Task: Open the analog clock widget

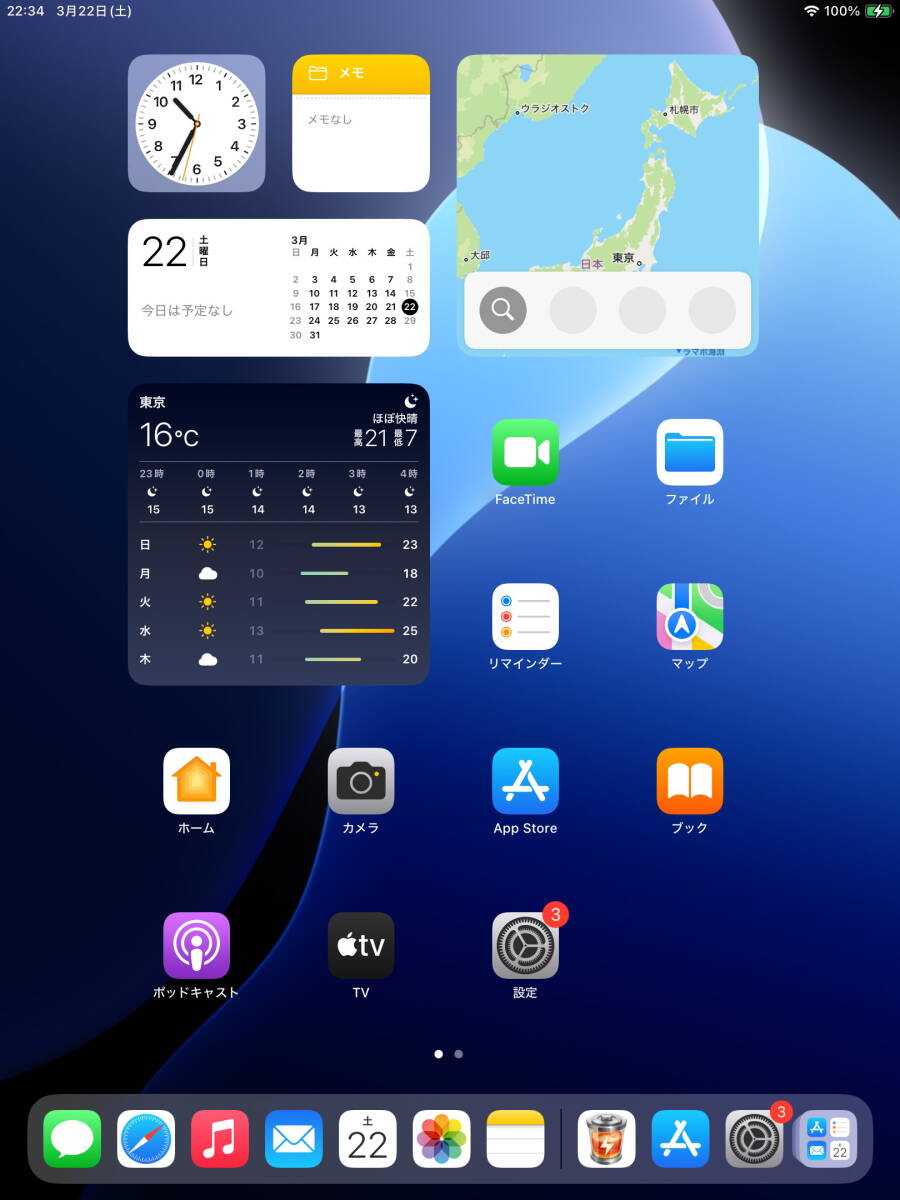Action: [196, 123]
